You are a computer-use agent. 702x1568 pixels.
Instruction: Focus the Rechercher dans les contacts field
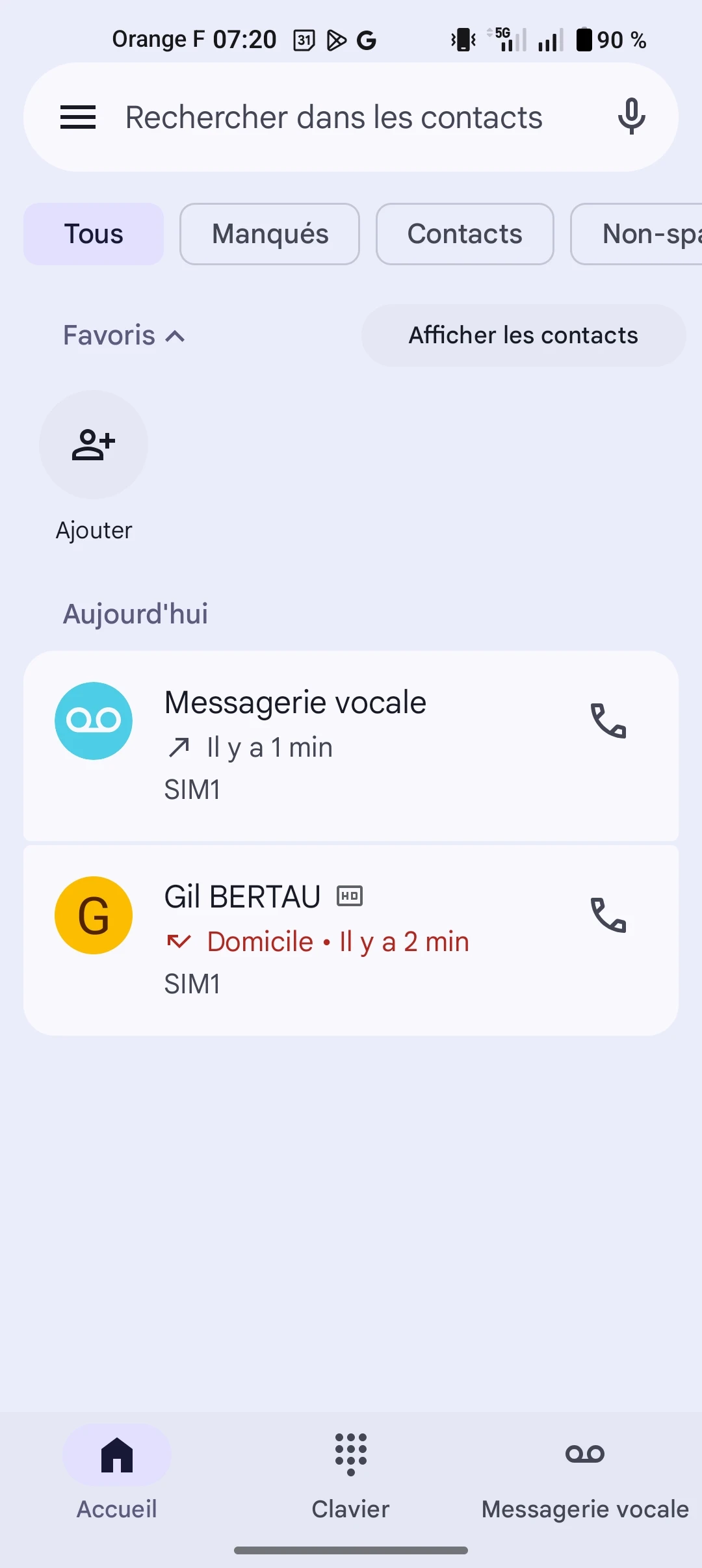tap(334, 118)
